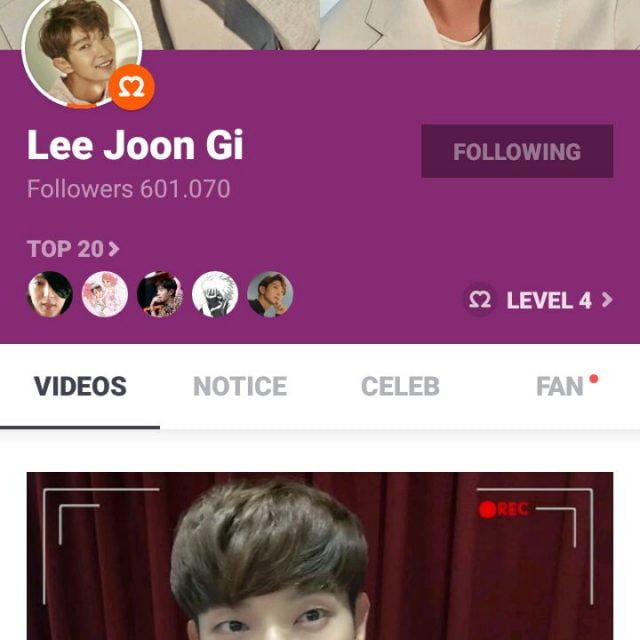Open the TOP 20 fans list
This screenshot has height=640, width=640.
click(73, 249)
